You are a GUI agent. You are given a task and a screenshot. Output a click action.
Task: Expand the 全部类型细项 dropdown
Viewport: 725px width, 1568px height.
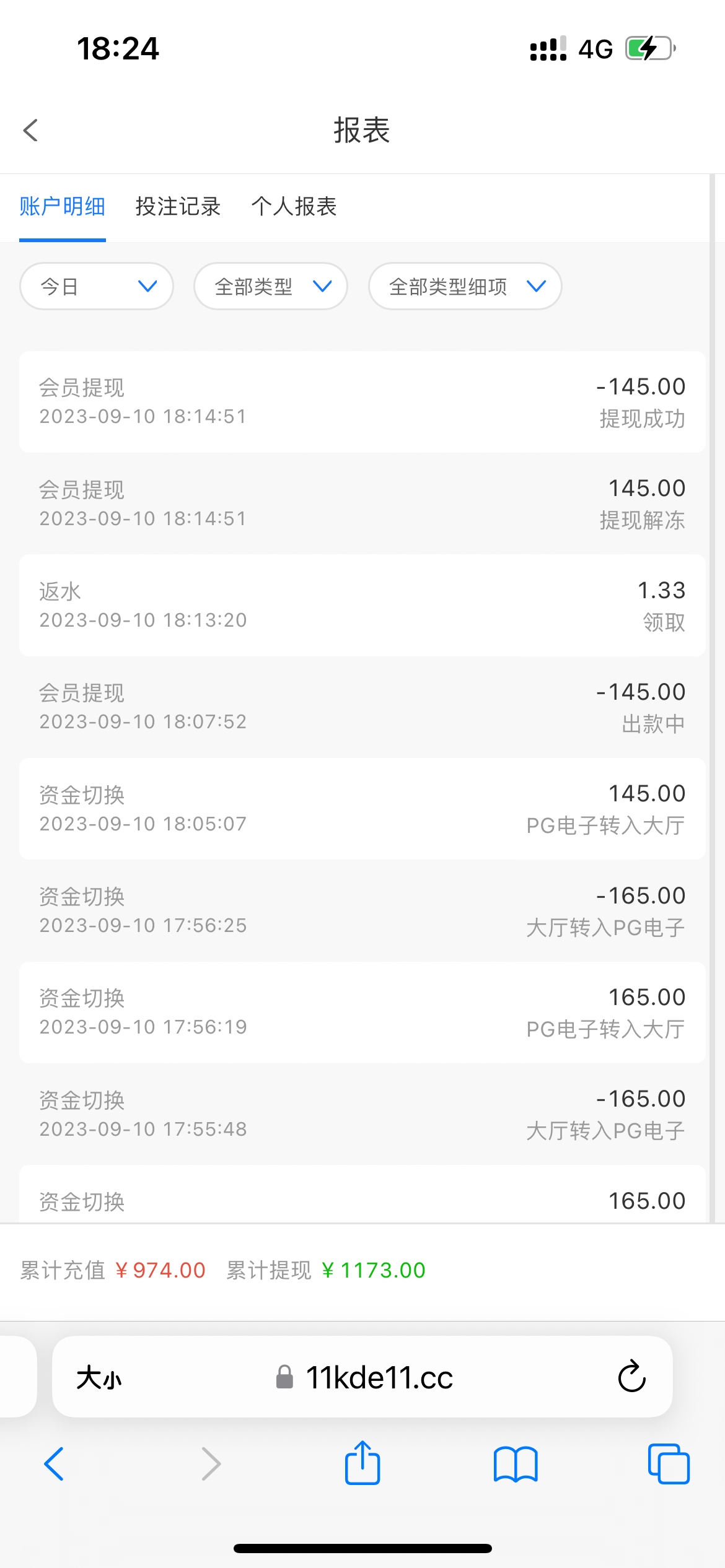pyautogui.click(x=465, y=286)
